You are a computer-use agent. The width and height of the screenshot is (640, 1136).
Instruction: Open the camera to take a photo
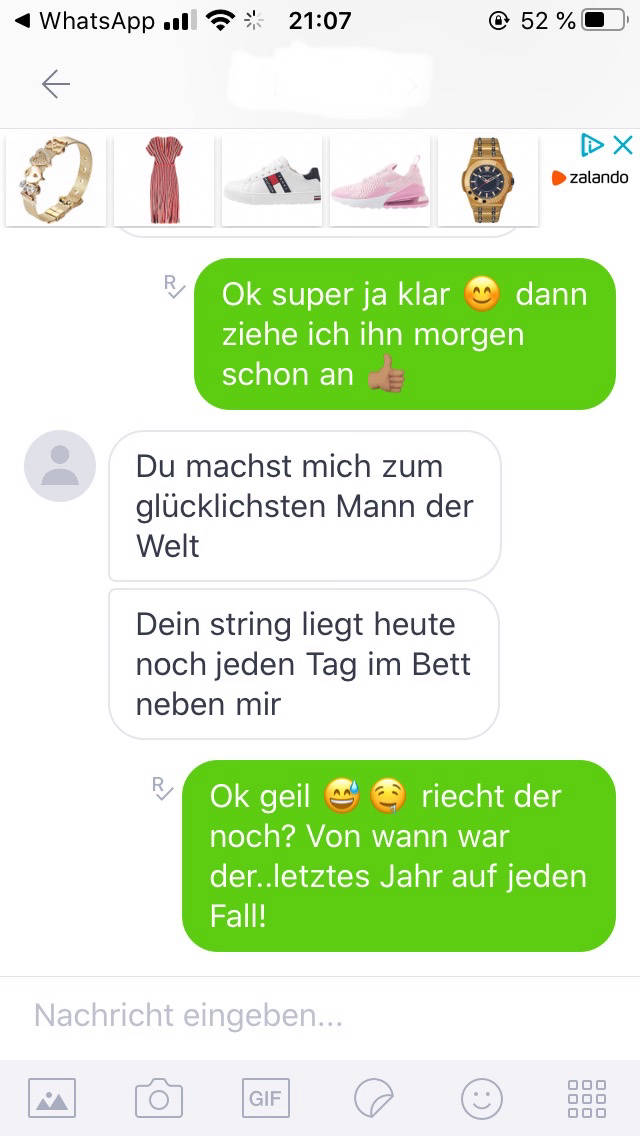pos(159,1099)
